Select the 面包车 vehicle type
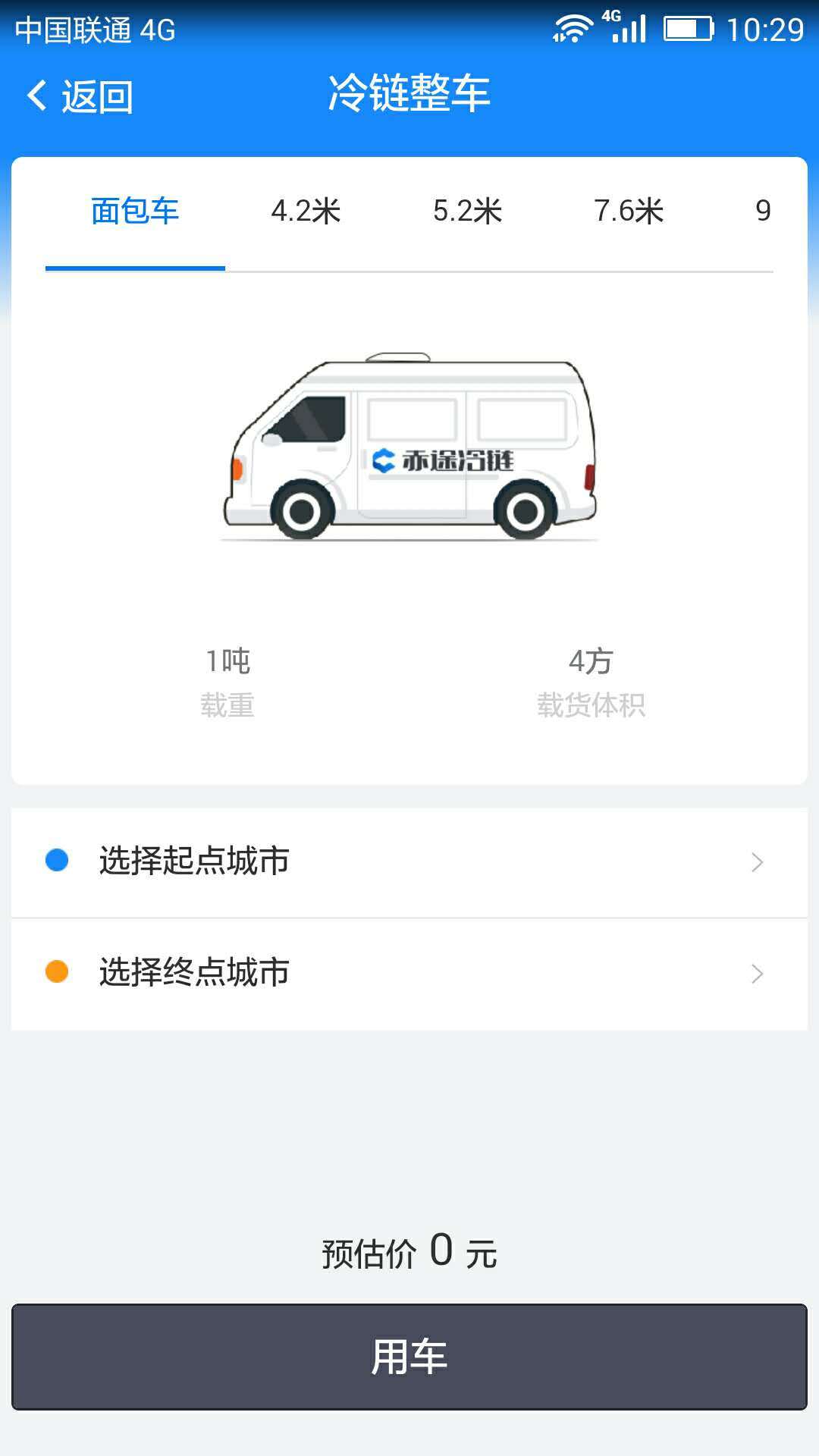The height and width of the screenshot is (1456, 819). 133,212
